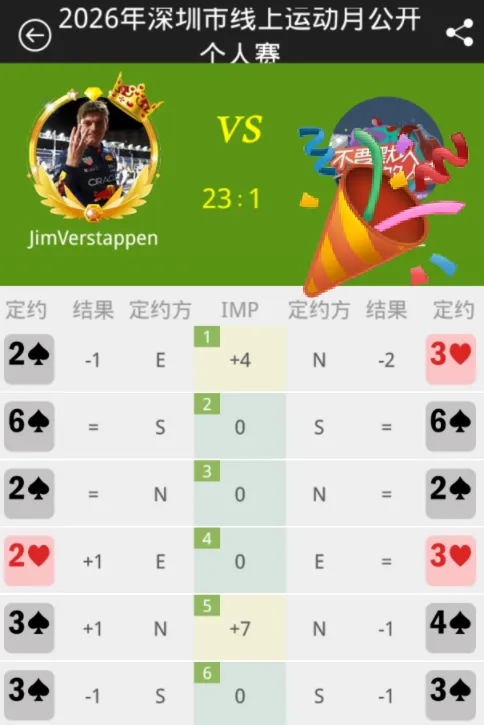
Task: Open board 5 with +7 IMP
Action: (x=242, y=627)
